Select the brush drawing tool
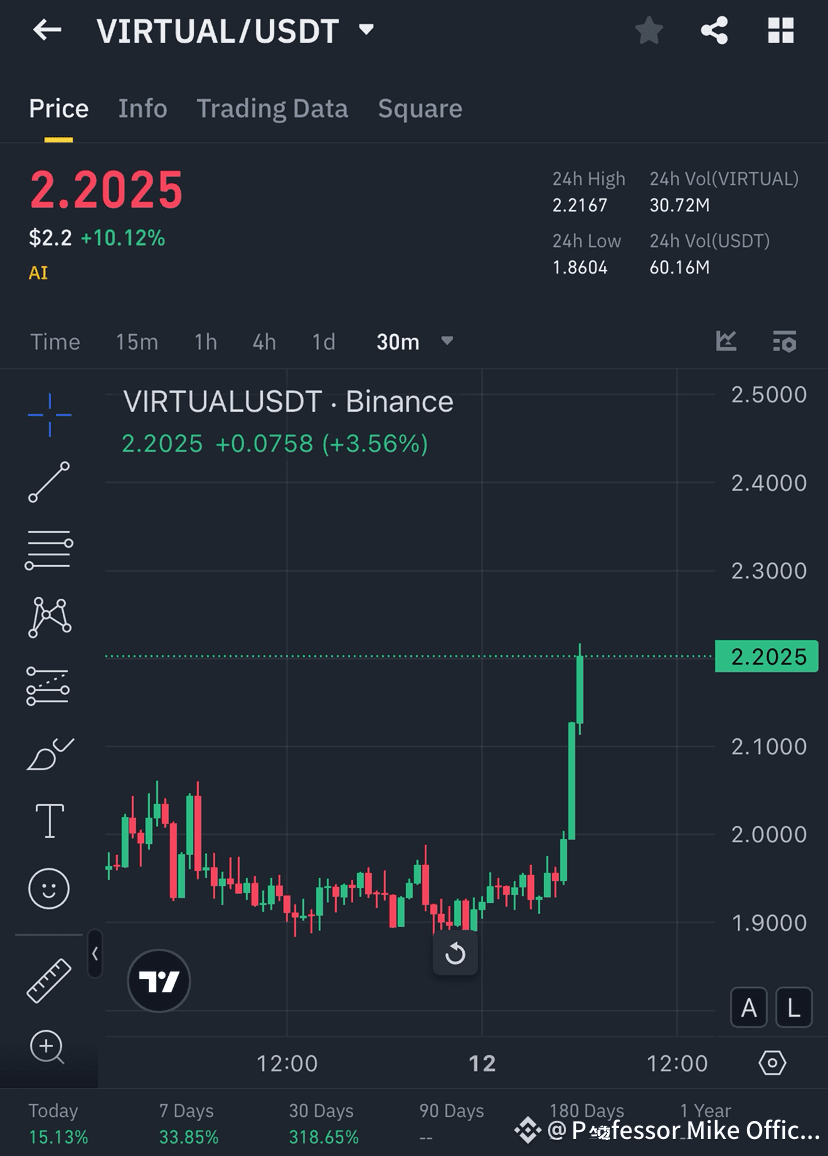Image resolution: width=828 pixels, height=1156 pixels. (x=48, y=754)
